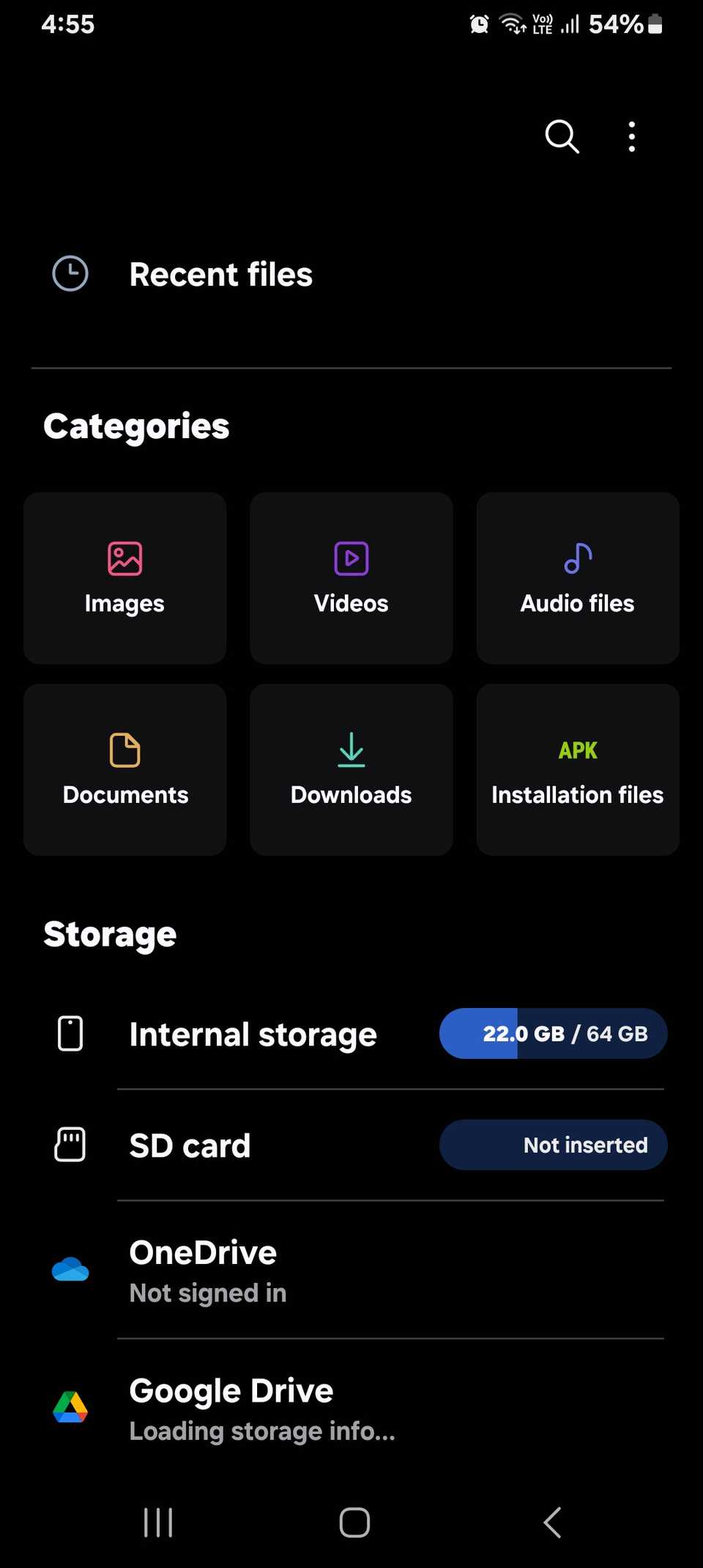This screenshot has width=703, height=1568.
Task: Open the Images category
Action: tap(124, 578)
